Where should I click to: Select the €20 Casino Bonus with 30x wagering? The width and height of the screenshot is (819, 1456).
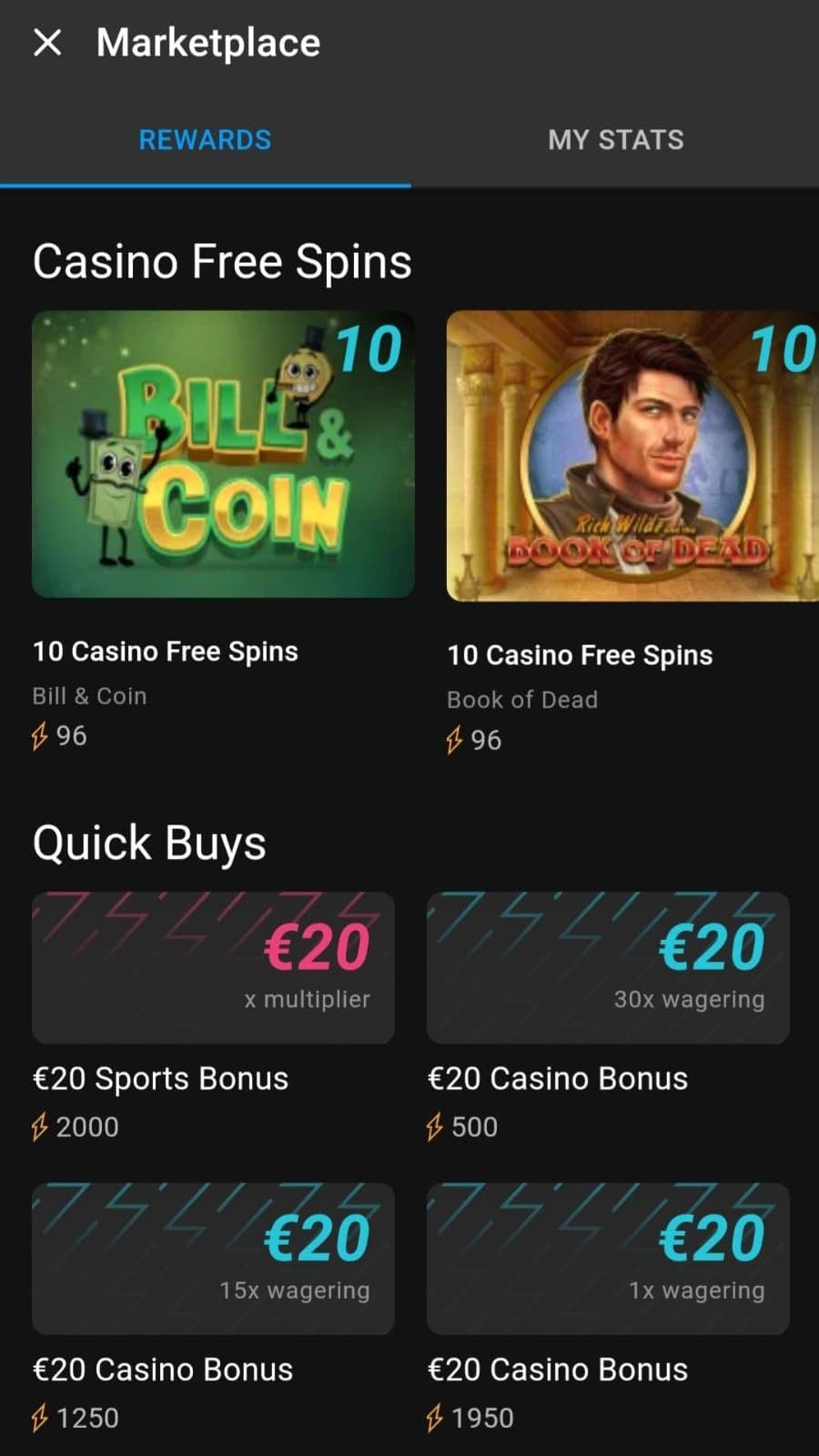point(610,967)
